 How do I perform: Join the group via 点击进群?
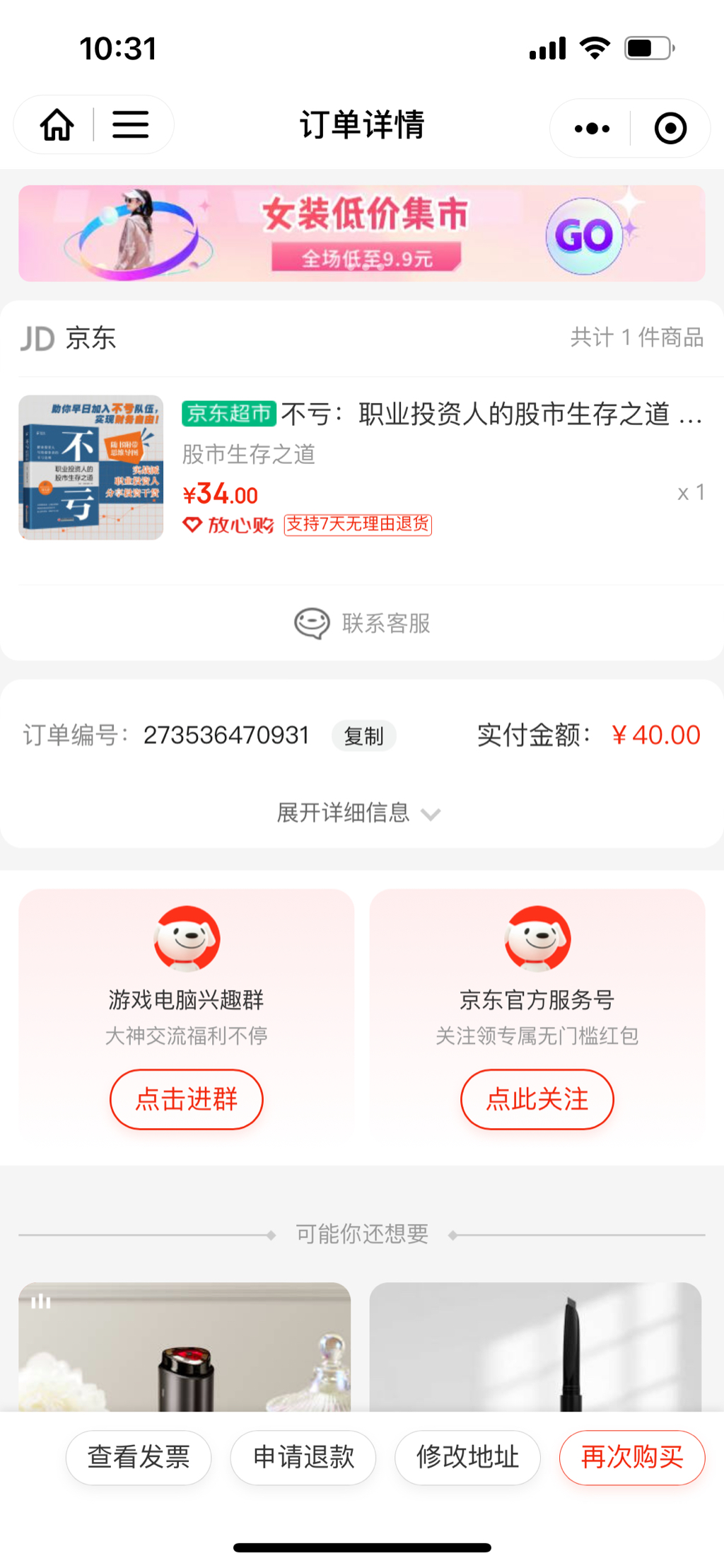pyautogui.click(x=187, y=1099)
